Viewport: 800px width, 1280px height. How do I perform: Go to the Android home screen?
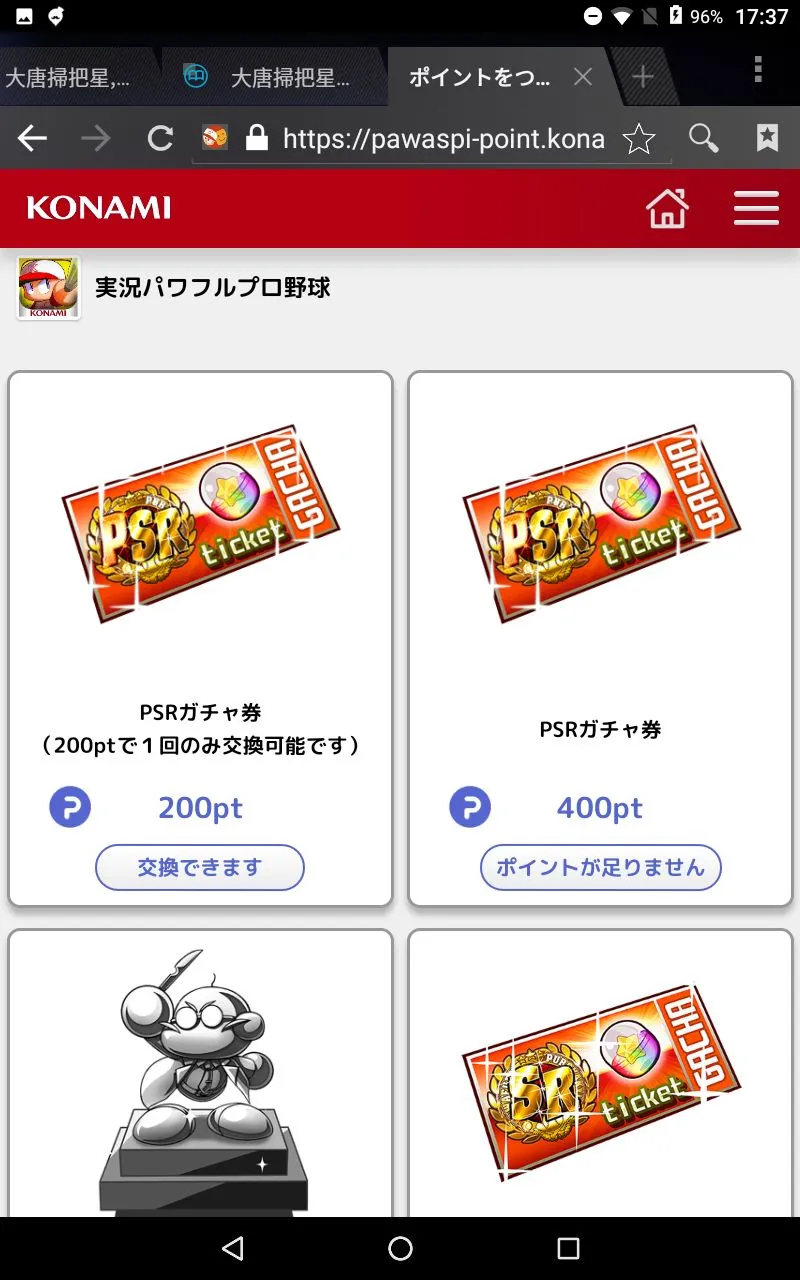(x=400, y=1248)
